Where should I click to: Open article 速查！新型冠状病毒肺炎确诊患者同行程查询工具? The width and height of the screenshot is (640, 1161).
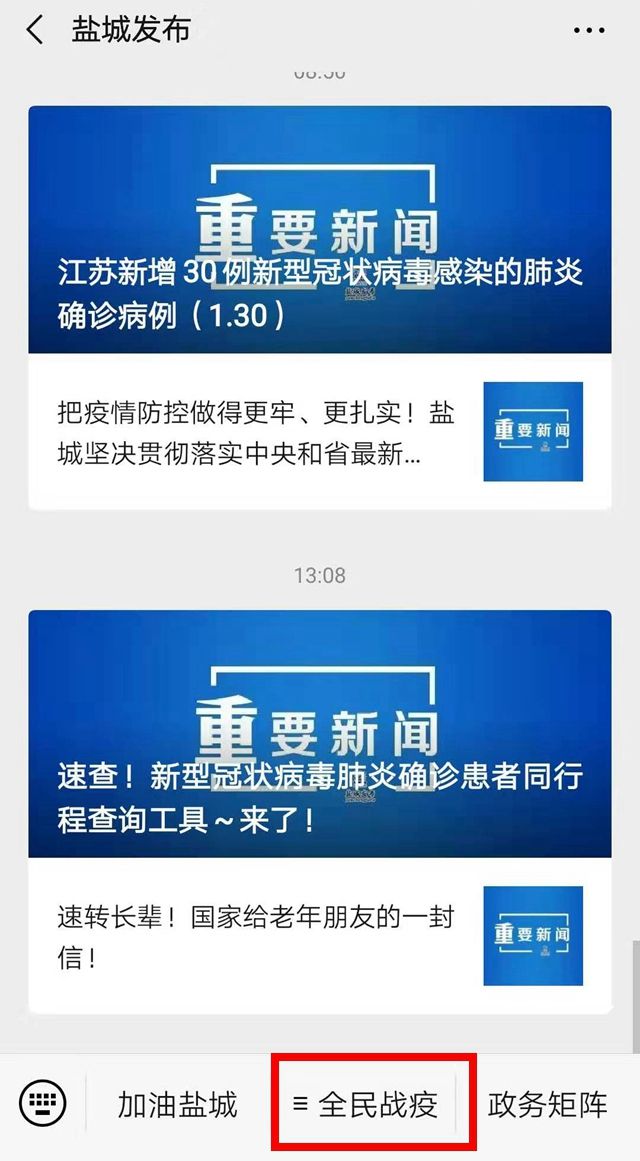[319, 733]
